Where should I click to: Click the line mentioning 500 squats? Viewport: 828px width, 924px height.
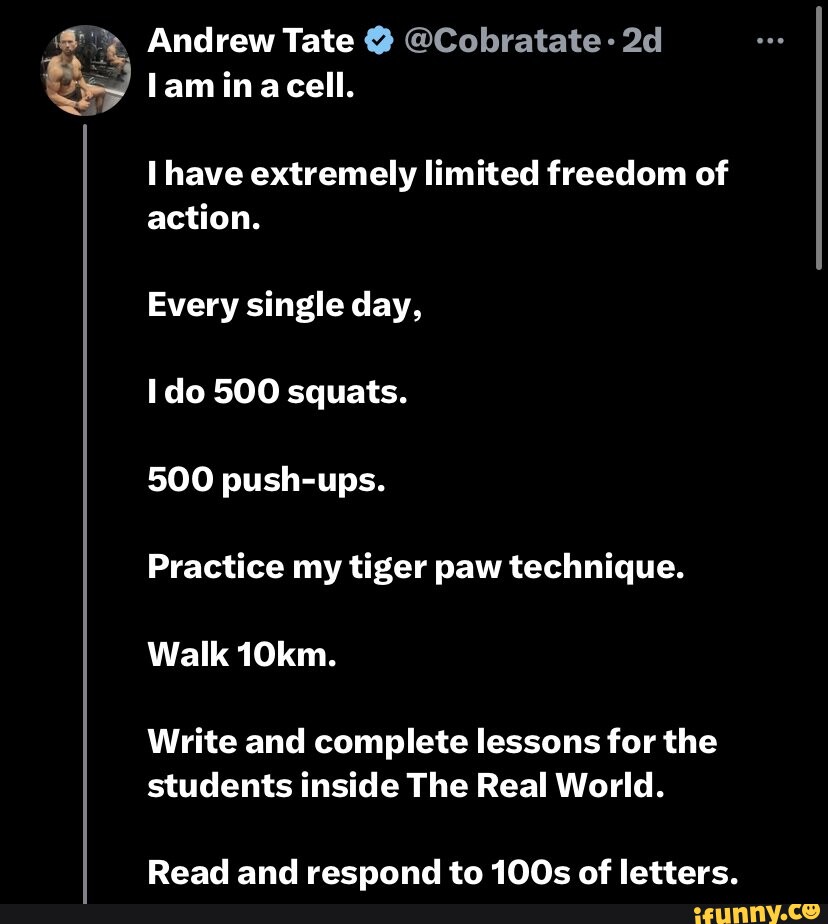click(x=277, y=391)
